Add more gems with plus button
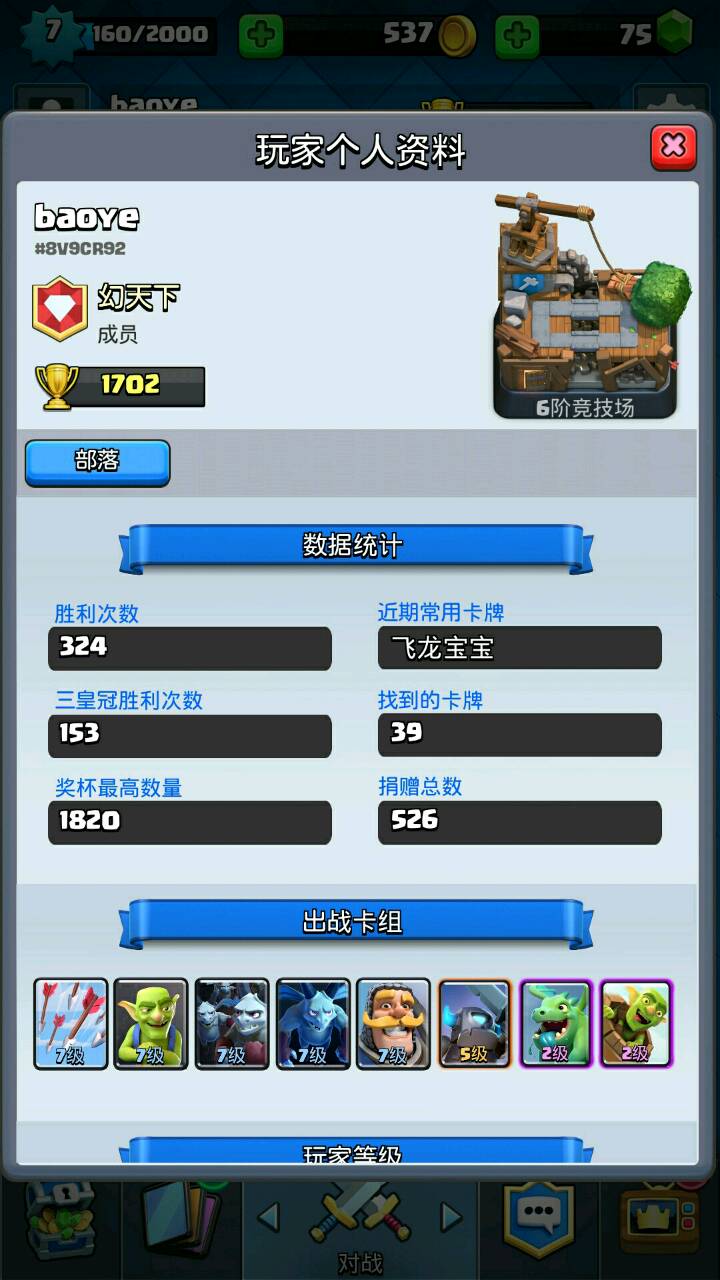Screen dimensions: 720x1280 517,36
